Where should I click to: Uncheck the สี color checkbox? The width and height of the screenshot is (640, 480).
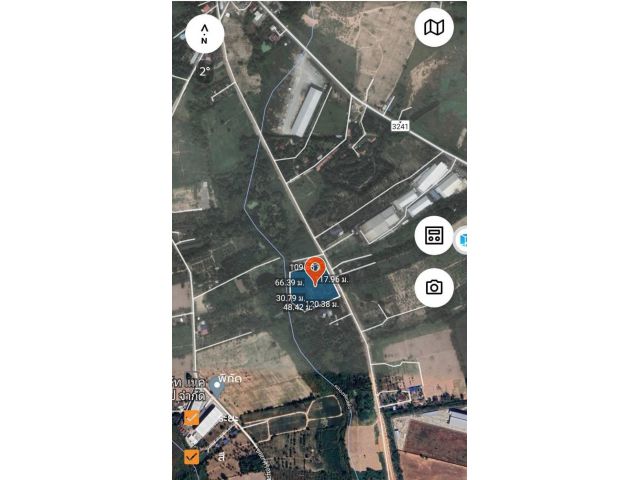tap(191, 456)
